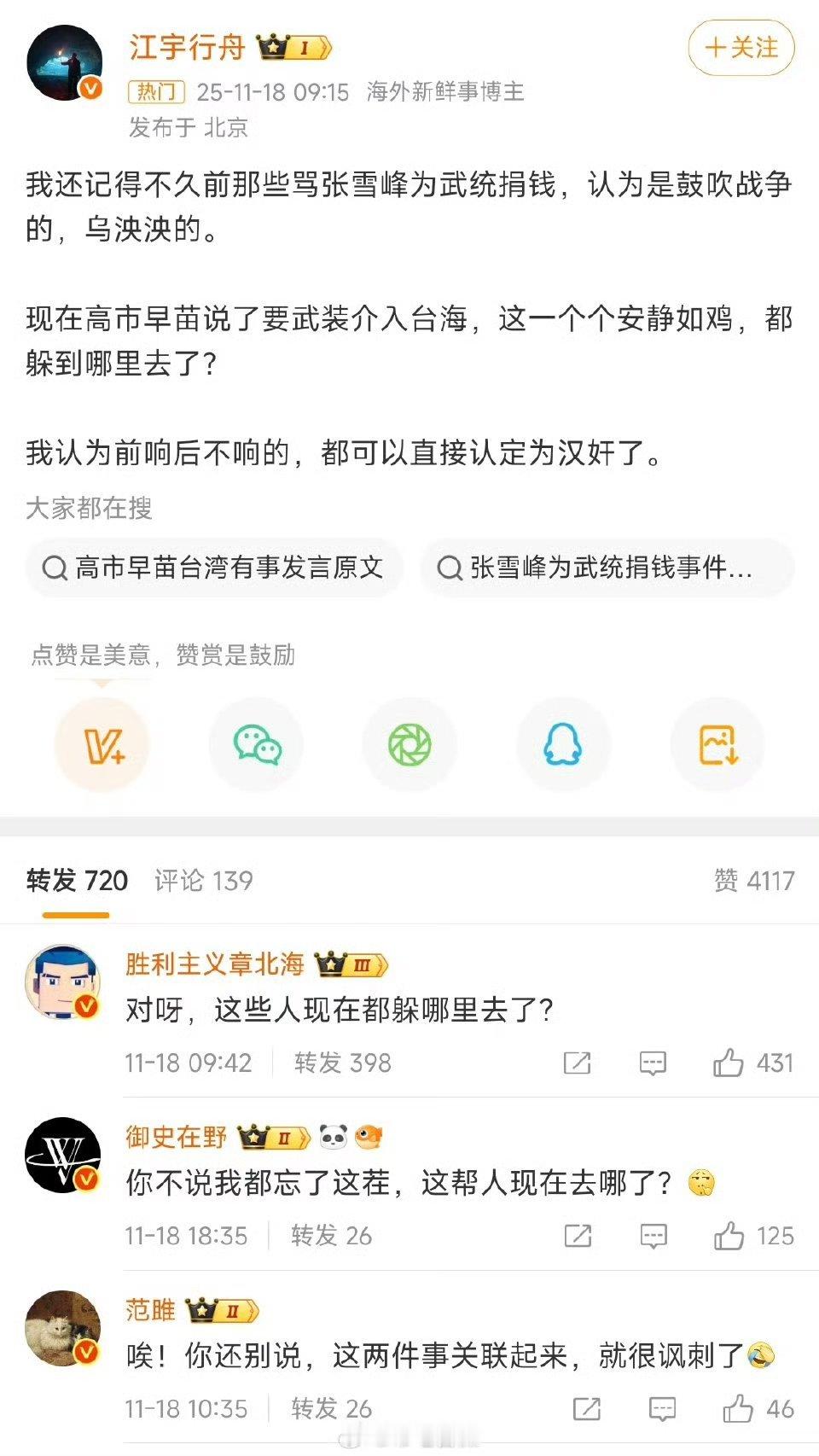819x1456 pixels.
Task: Share the post via WeChat icon
Action: click(256, 743)
